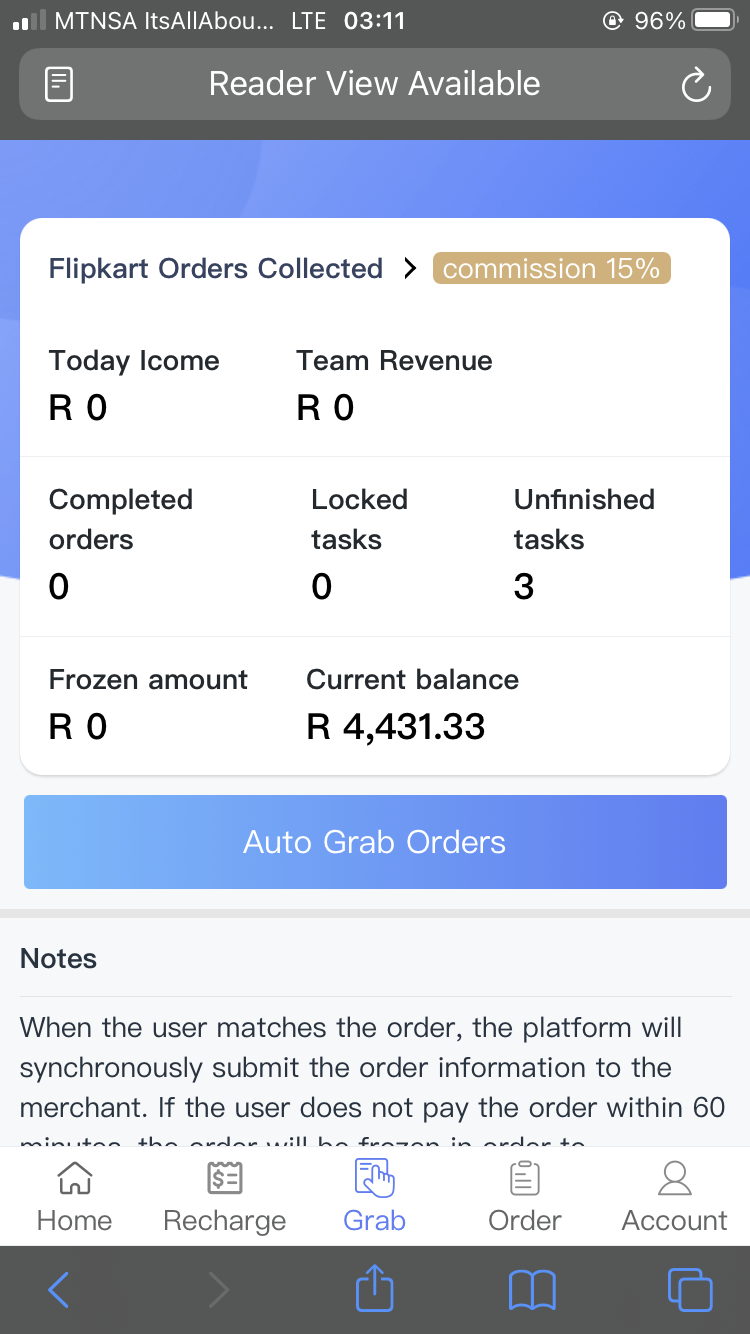Viewport: 750px width, 1334px height.
Task: Go to the Home tab
Action: (x=75, y=1197)
